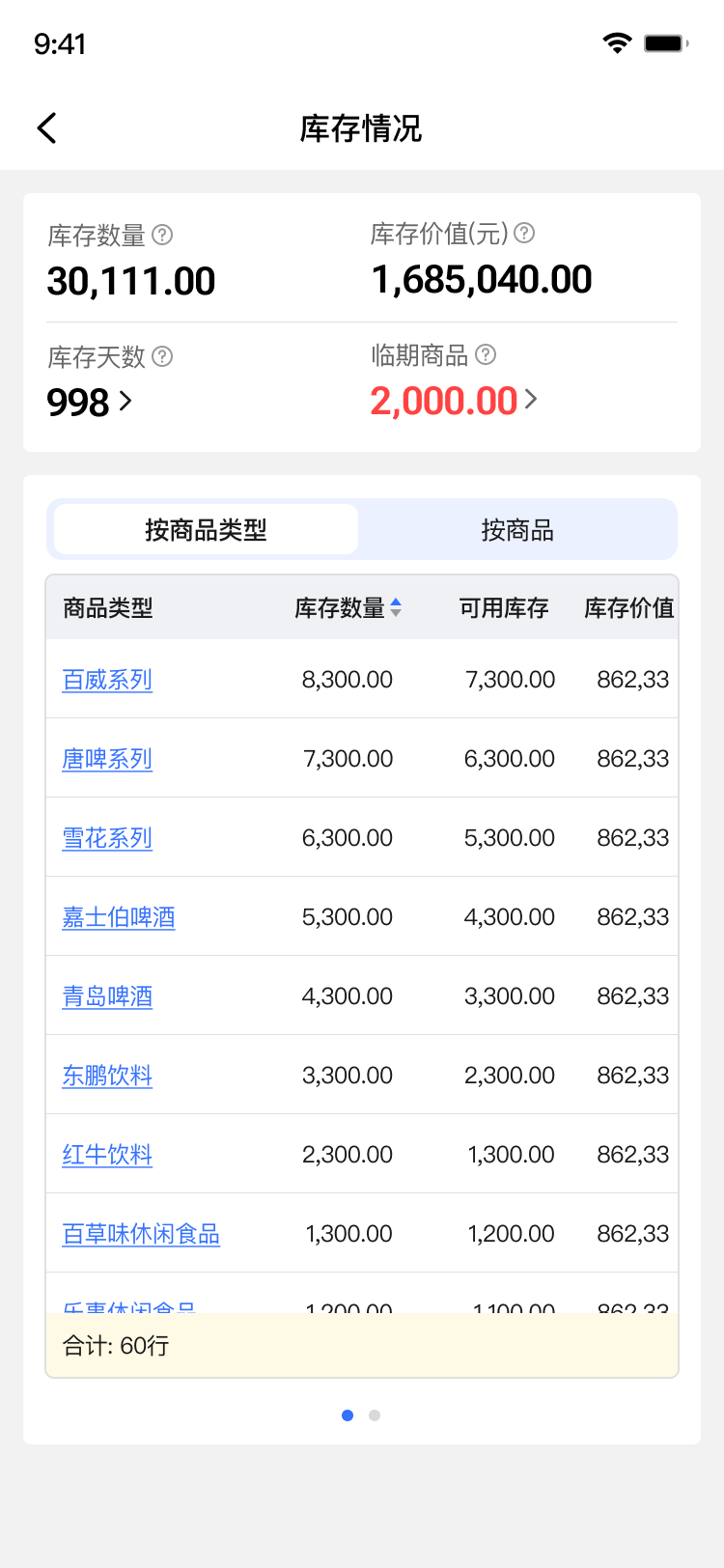The width and height of the screenshot is (724, 1568).
Task: Click the help icon beside 库存价值(元)
Action: point(524,234)
